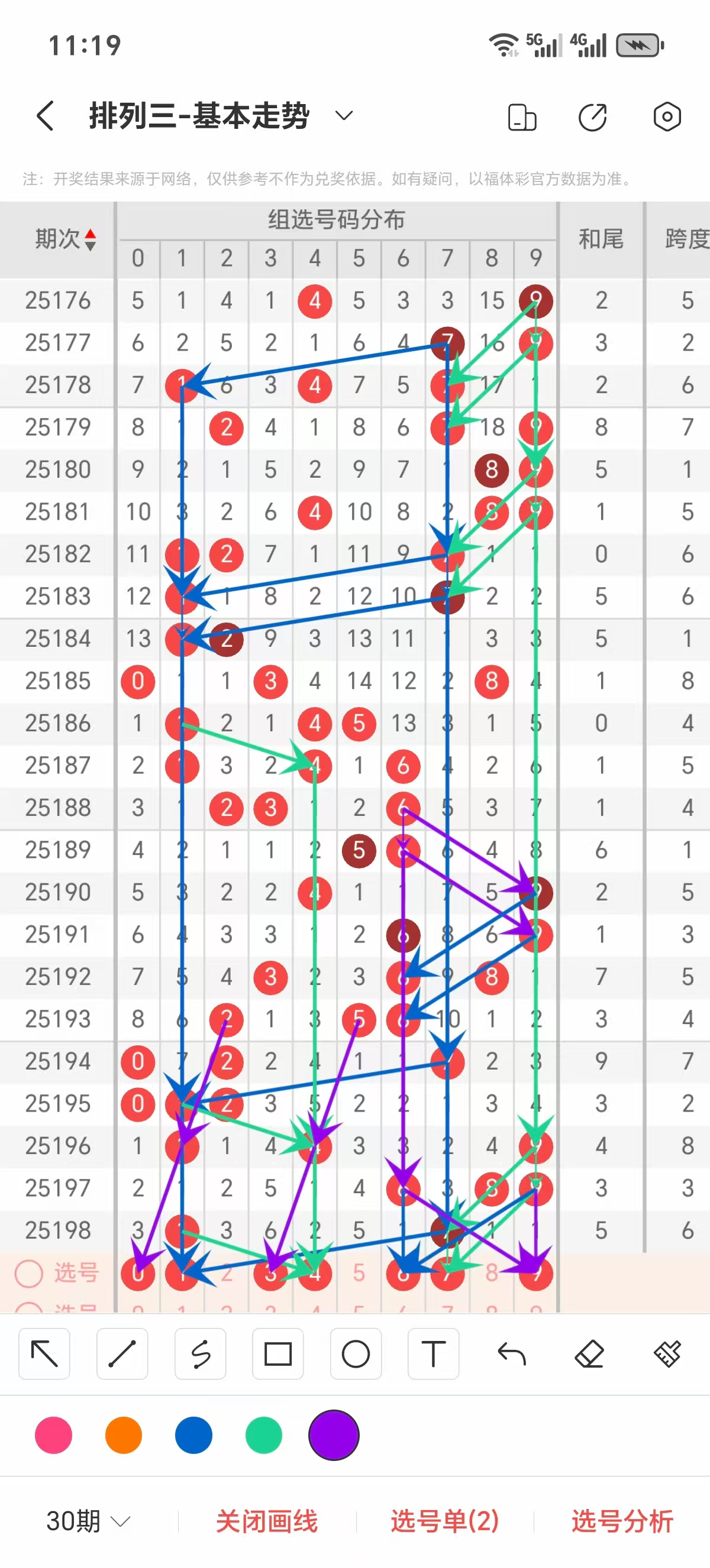
Task: Go back from the 排列三 trend chart
Action: point(46,116)
